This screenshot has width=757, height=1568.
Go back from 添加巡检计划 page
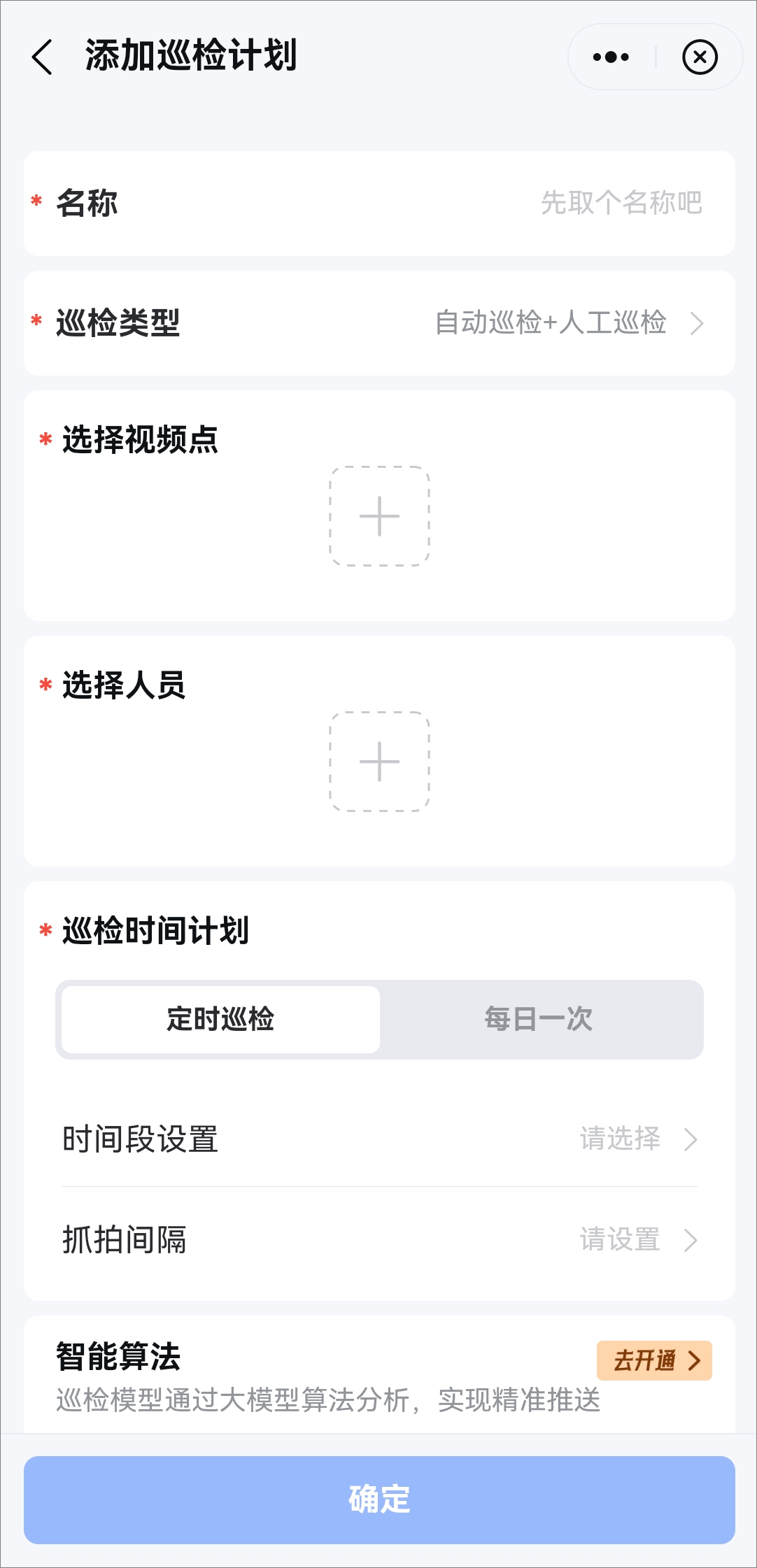tap(42, 57)
